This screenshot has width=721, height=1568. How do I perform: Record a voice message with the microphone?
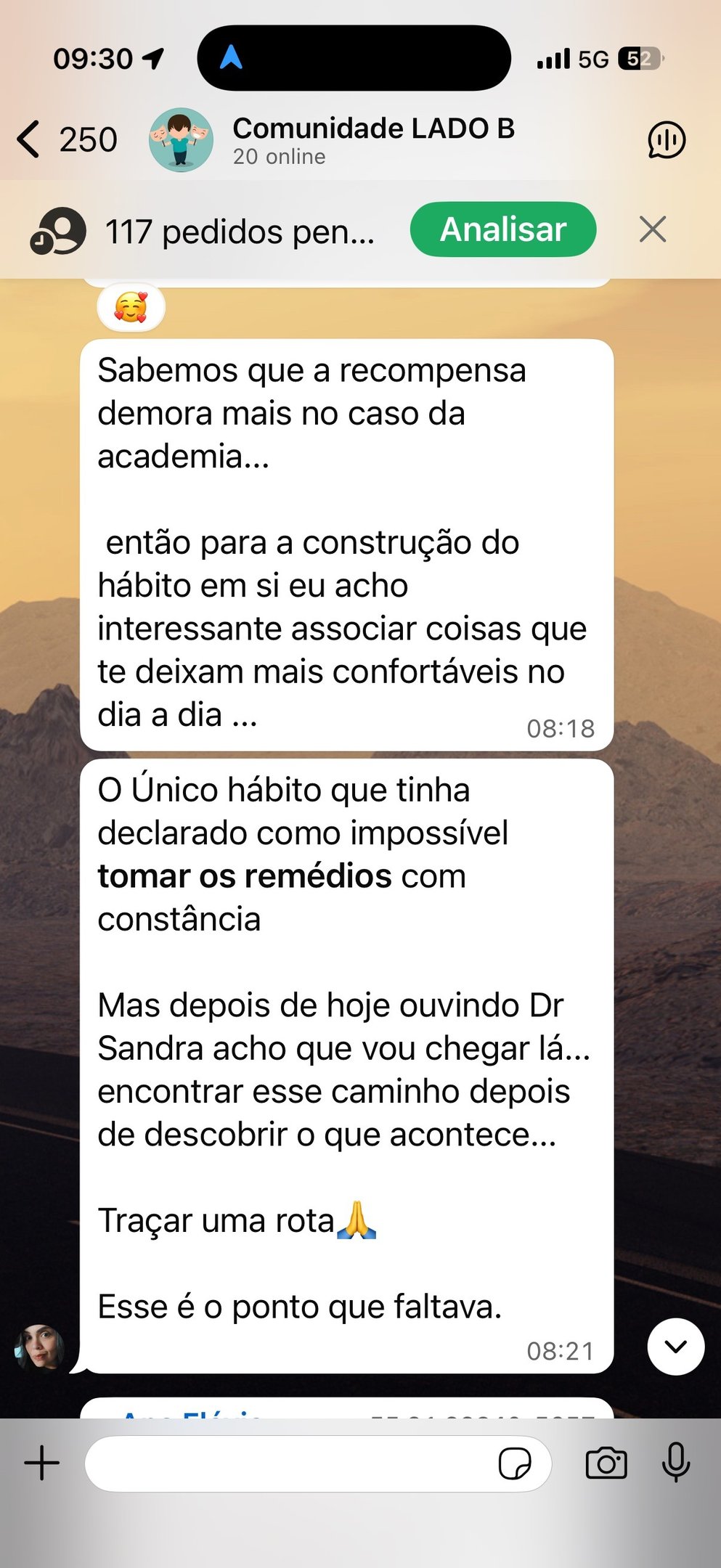[x=675, y=1463]
